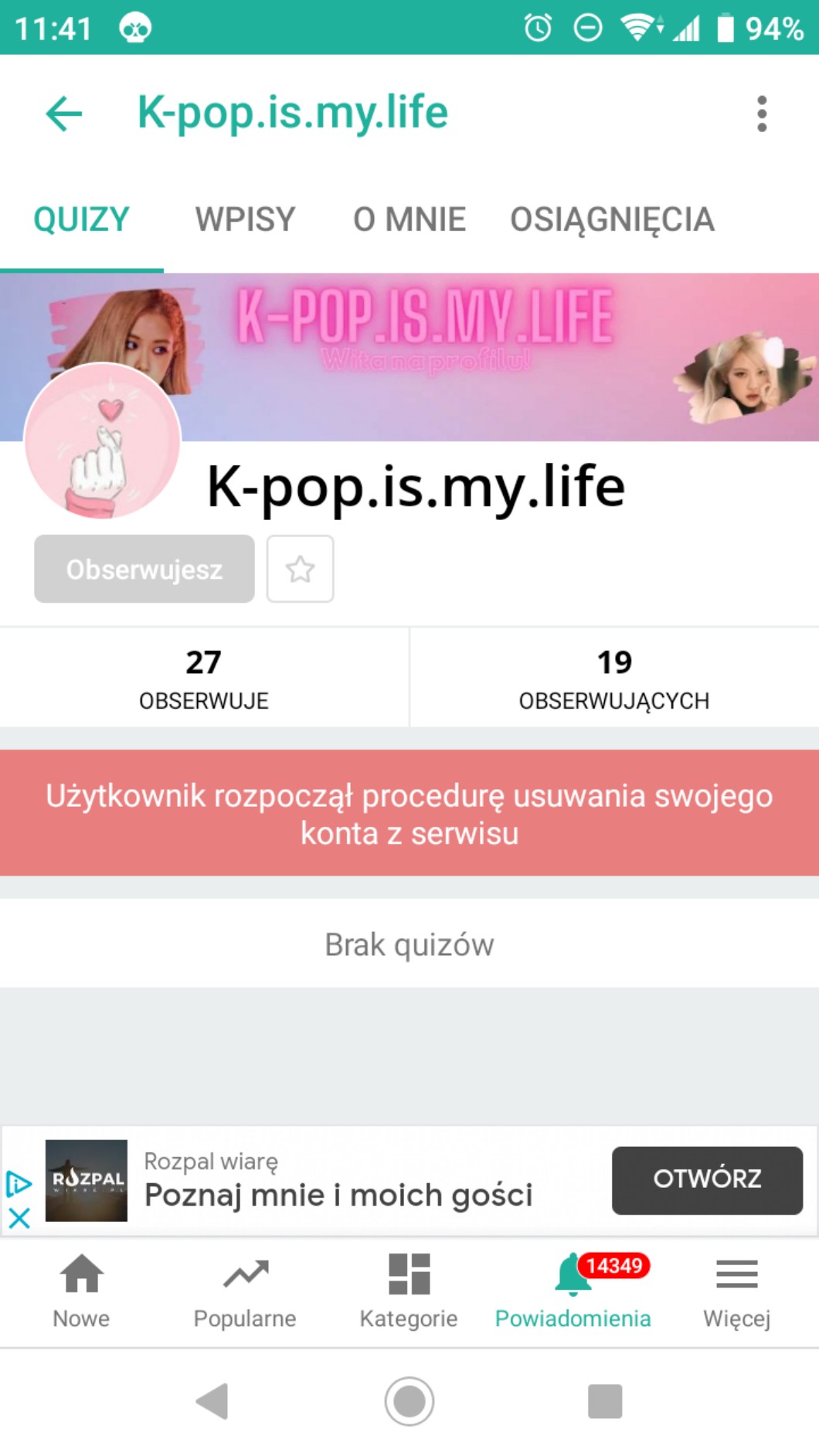
Task: Switch to the WPISY tab
Action: [245, 219]
